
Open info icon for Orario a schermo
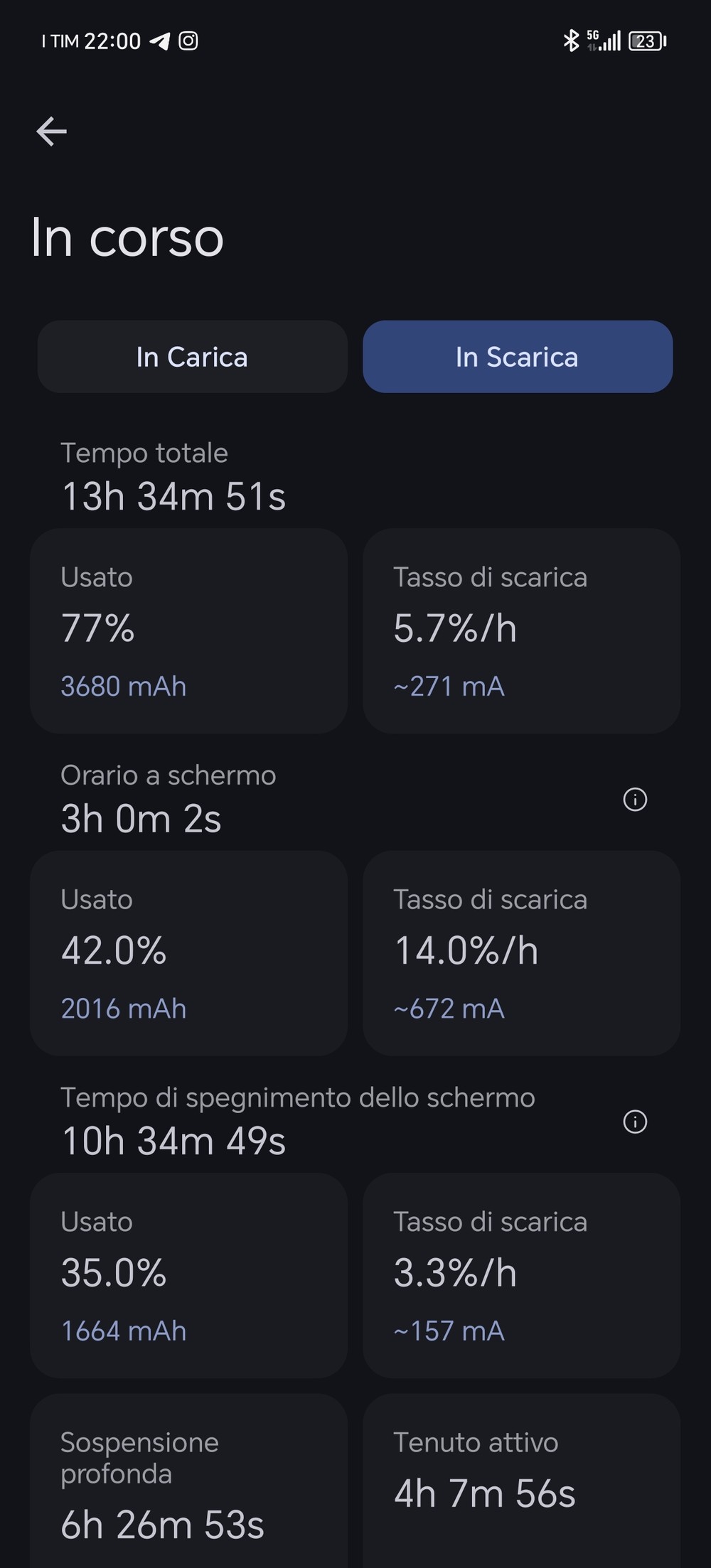click(x=635, y=800)
